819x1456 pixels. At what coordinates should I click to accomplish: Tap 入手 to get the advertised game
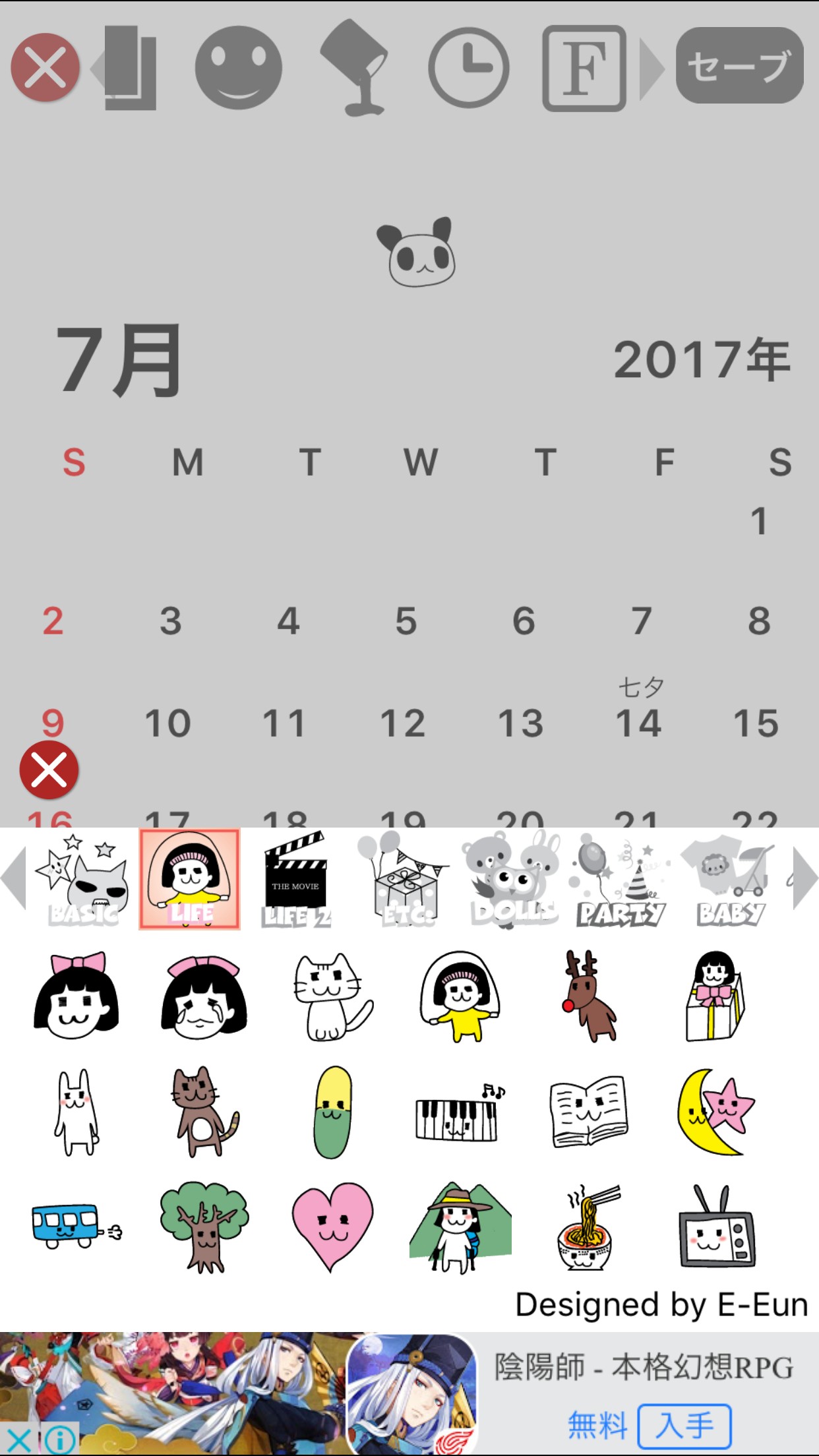point(684,1426)
